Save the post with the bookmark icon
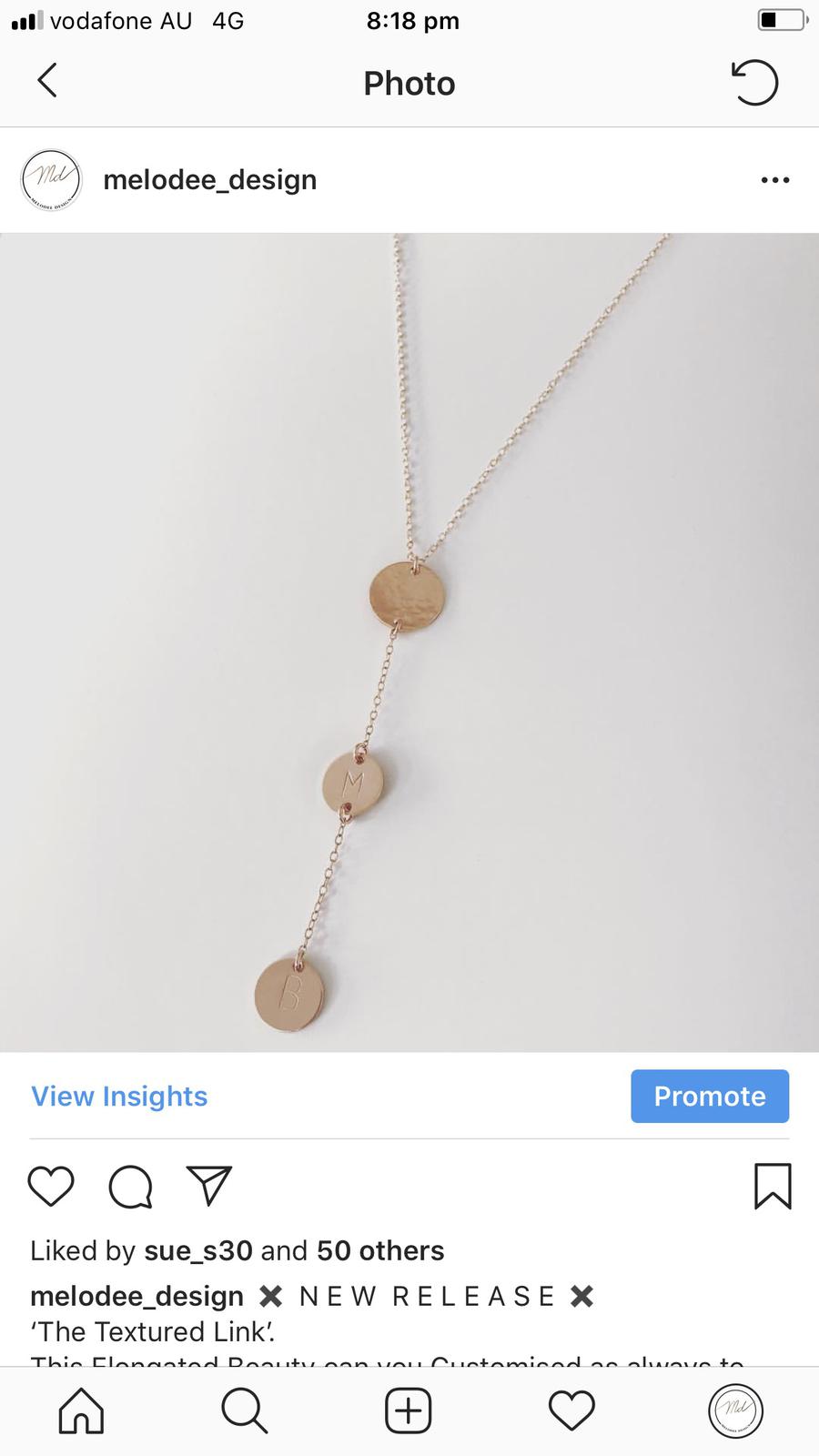The width and height of the screenshot is (819, 1456). tap(772, 1187)
